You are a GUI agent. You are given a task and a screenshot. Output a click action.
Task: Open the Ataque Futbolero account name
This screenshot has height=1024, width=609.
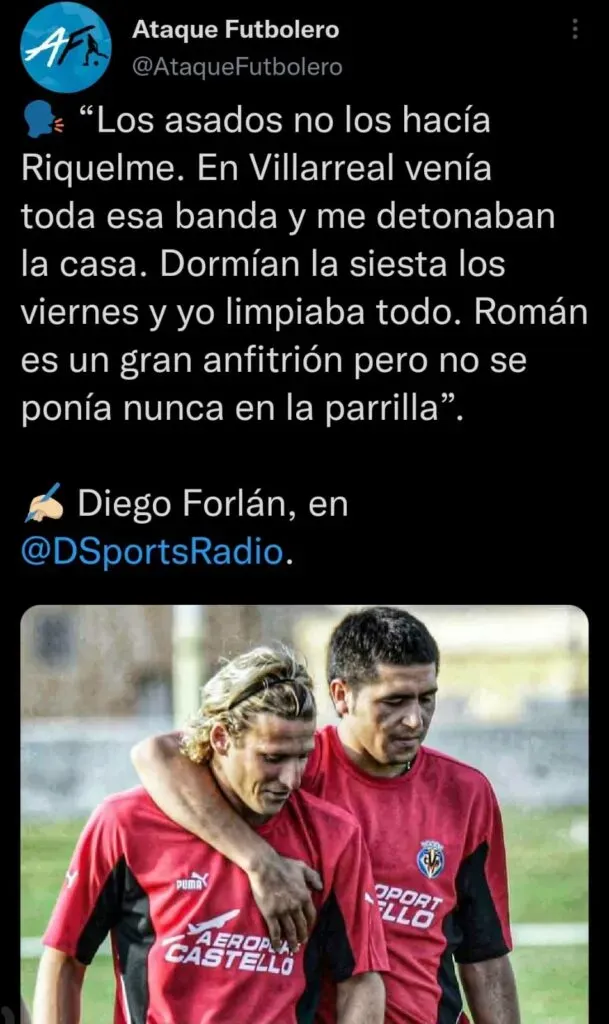(235, 31)
